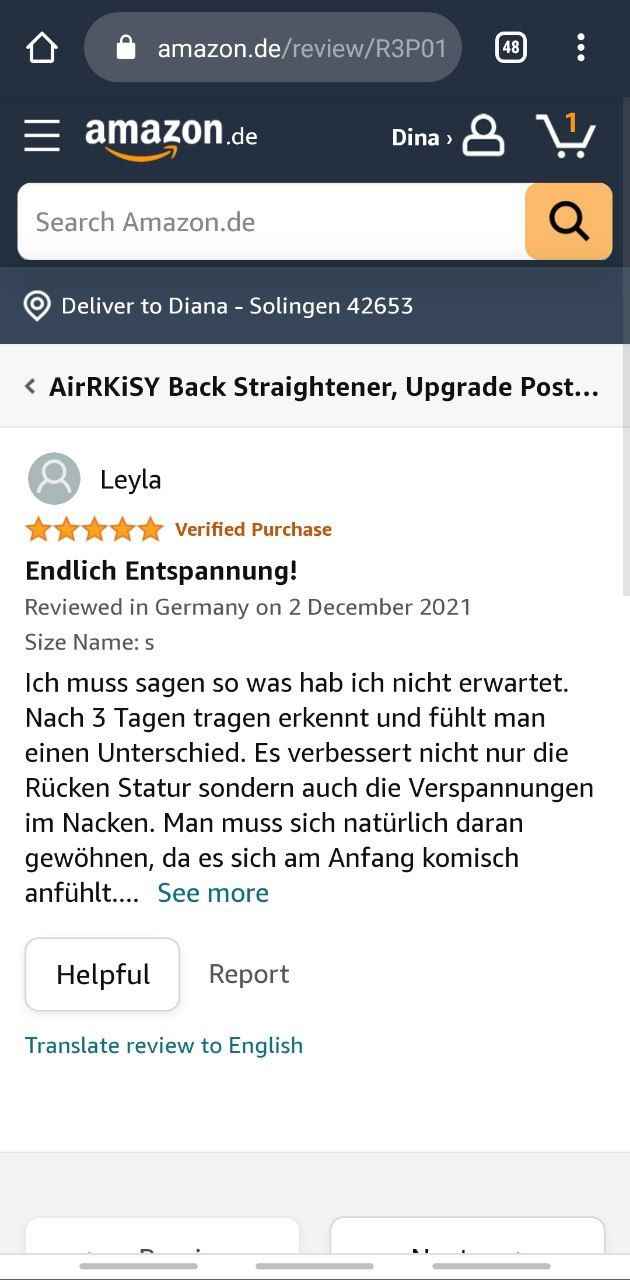Mark the review as Helpful
630x1280 pixels.
coord(102,974)
